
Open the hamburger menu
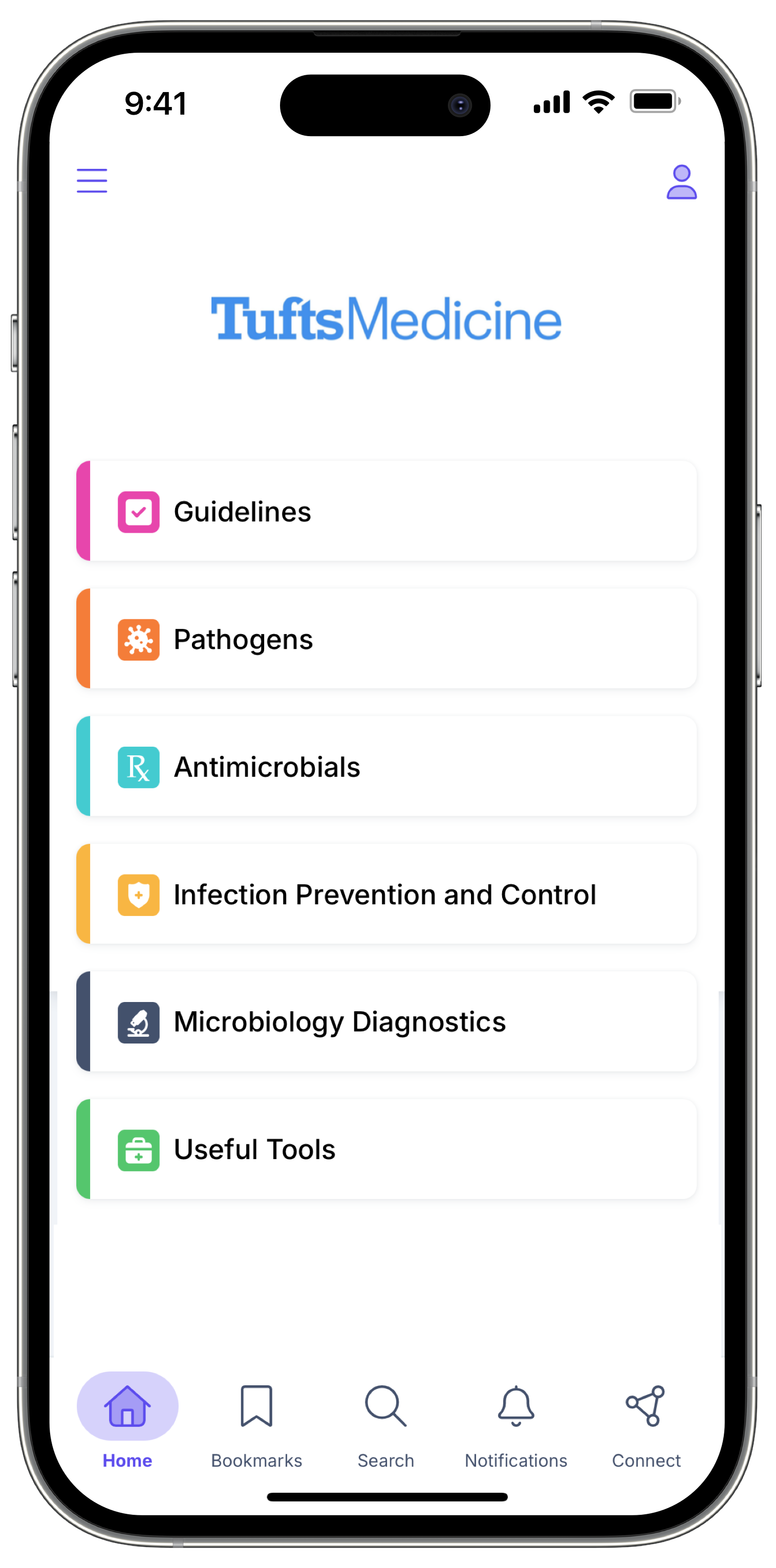coord(92,181)
